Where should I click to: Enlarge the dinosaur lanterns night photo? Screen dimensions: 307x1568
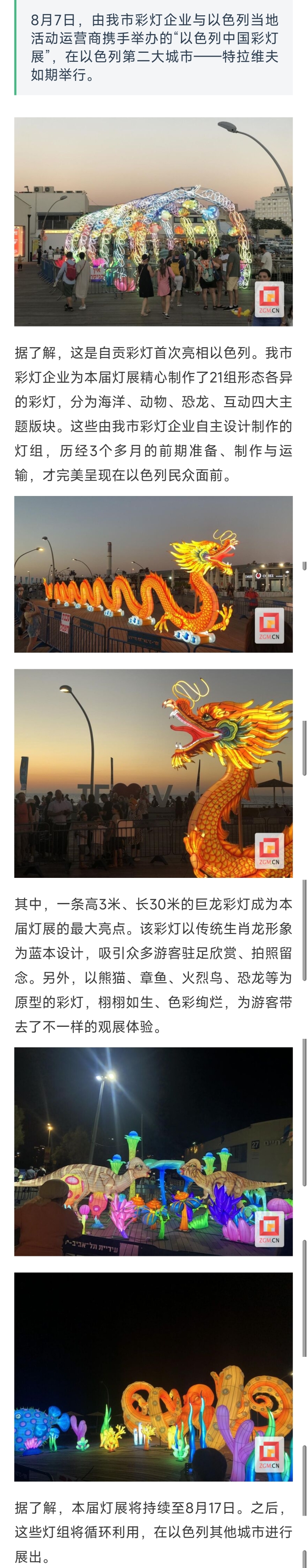coord(153,1150)
